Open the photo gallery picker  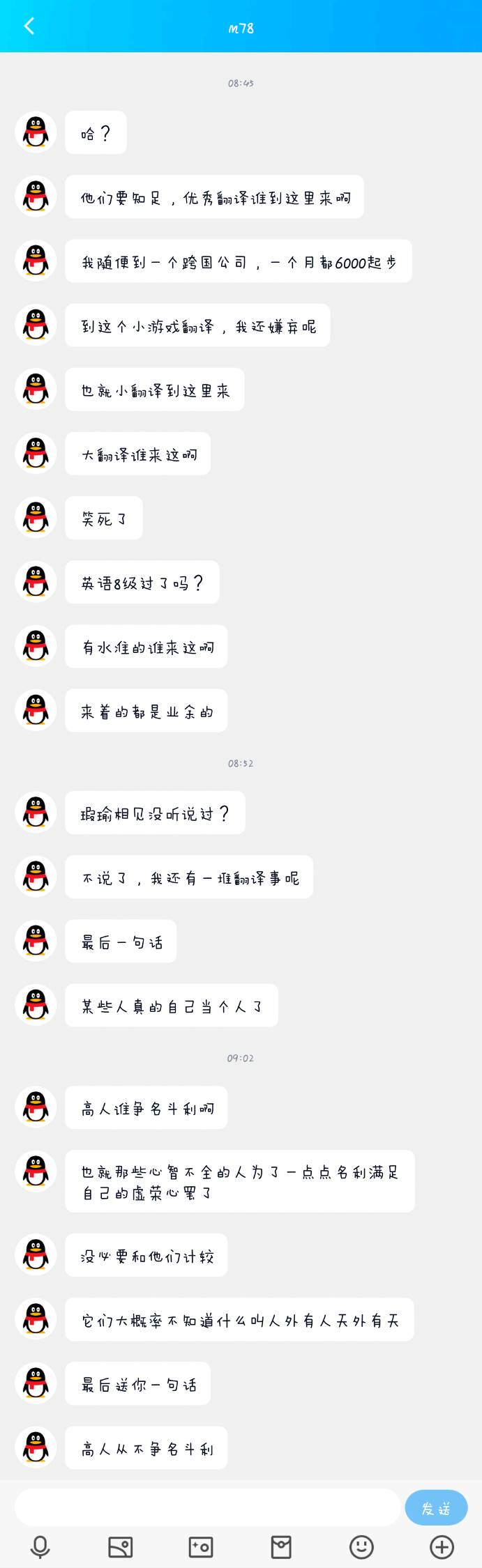pos(121,1547)
